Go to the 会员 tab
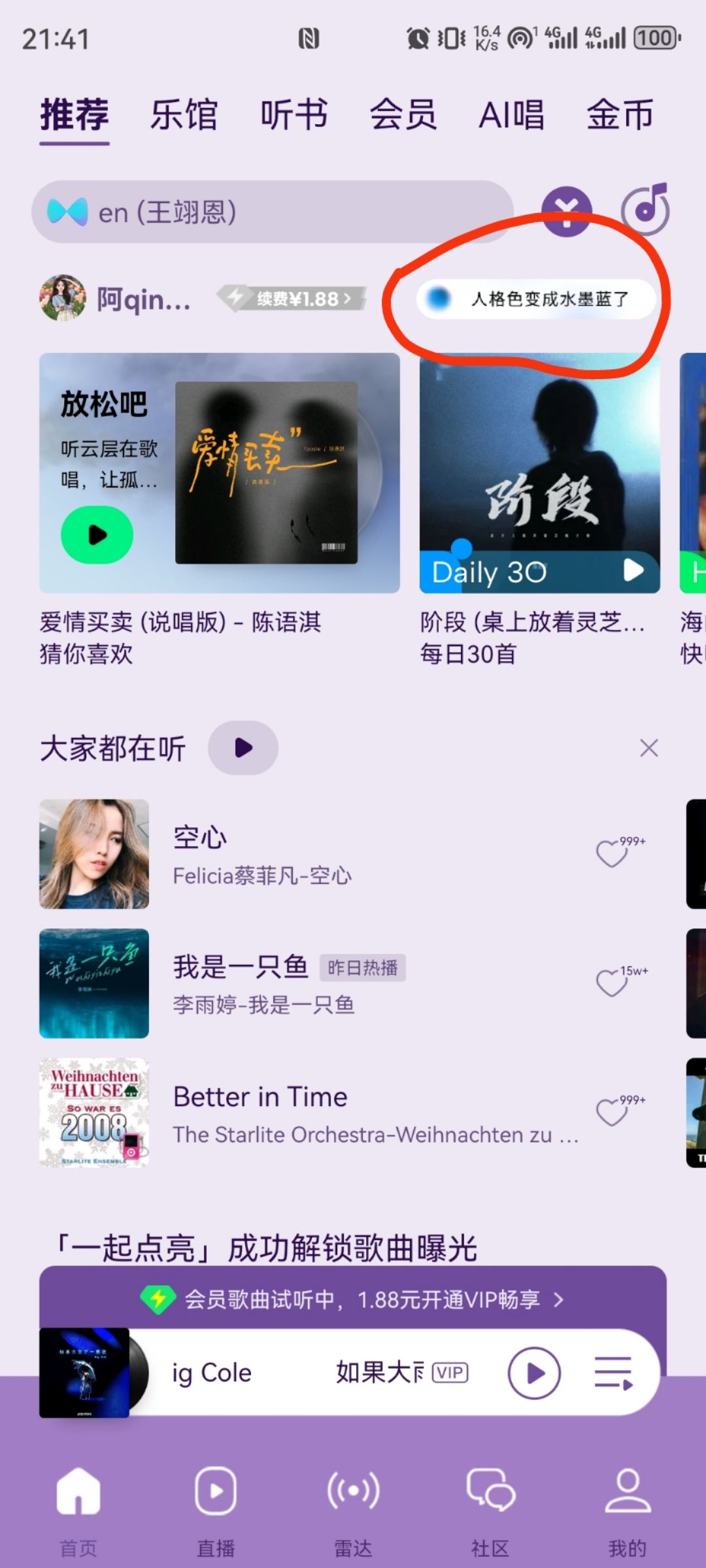This screenshot has height=1568, width=706. tap(403, 115)
